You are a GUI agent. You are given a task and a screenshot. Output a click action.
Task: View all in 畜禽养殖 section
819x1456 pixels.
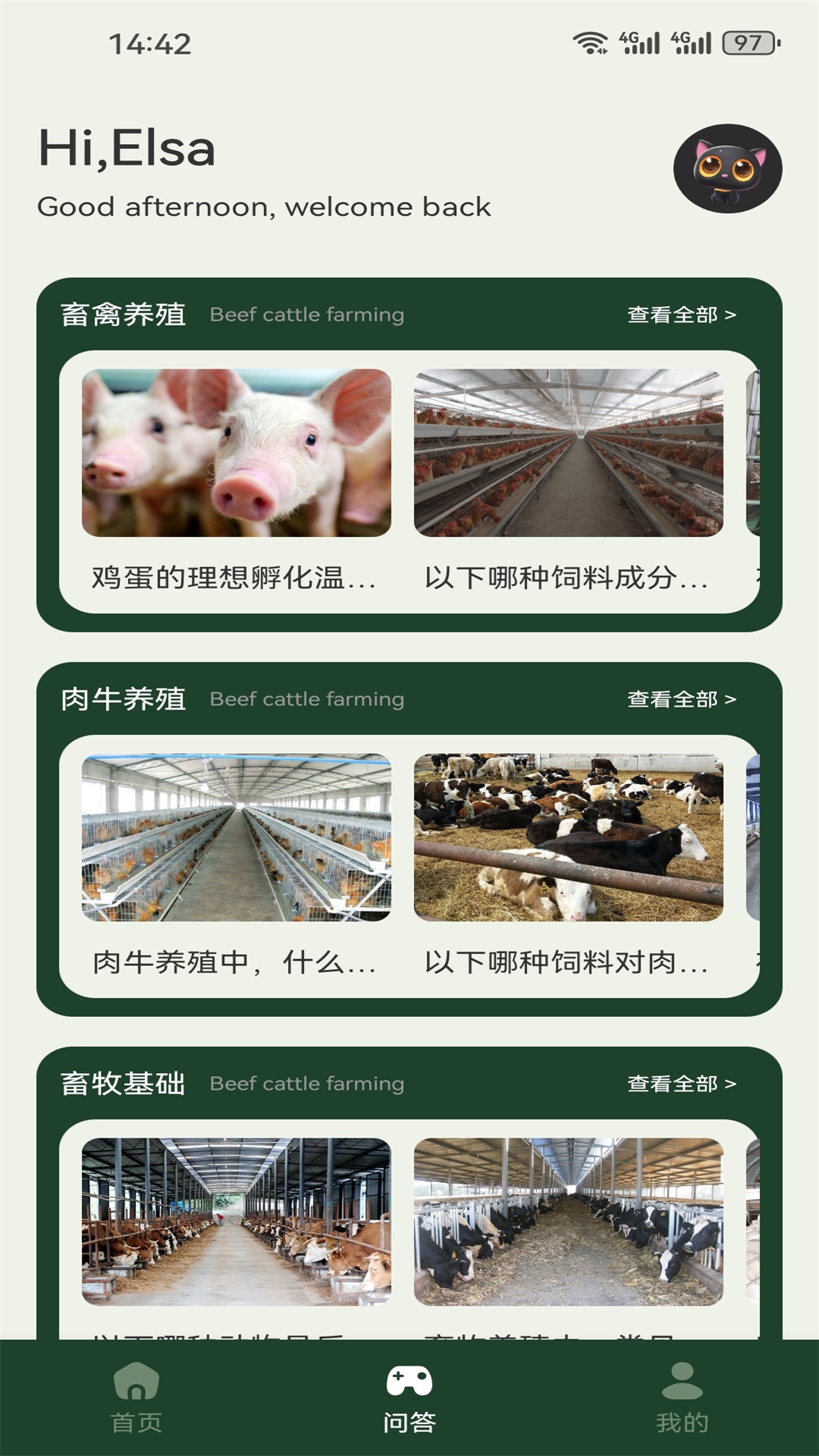[x=681, y=315]
